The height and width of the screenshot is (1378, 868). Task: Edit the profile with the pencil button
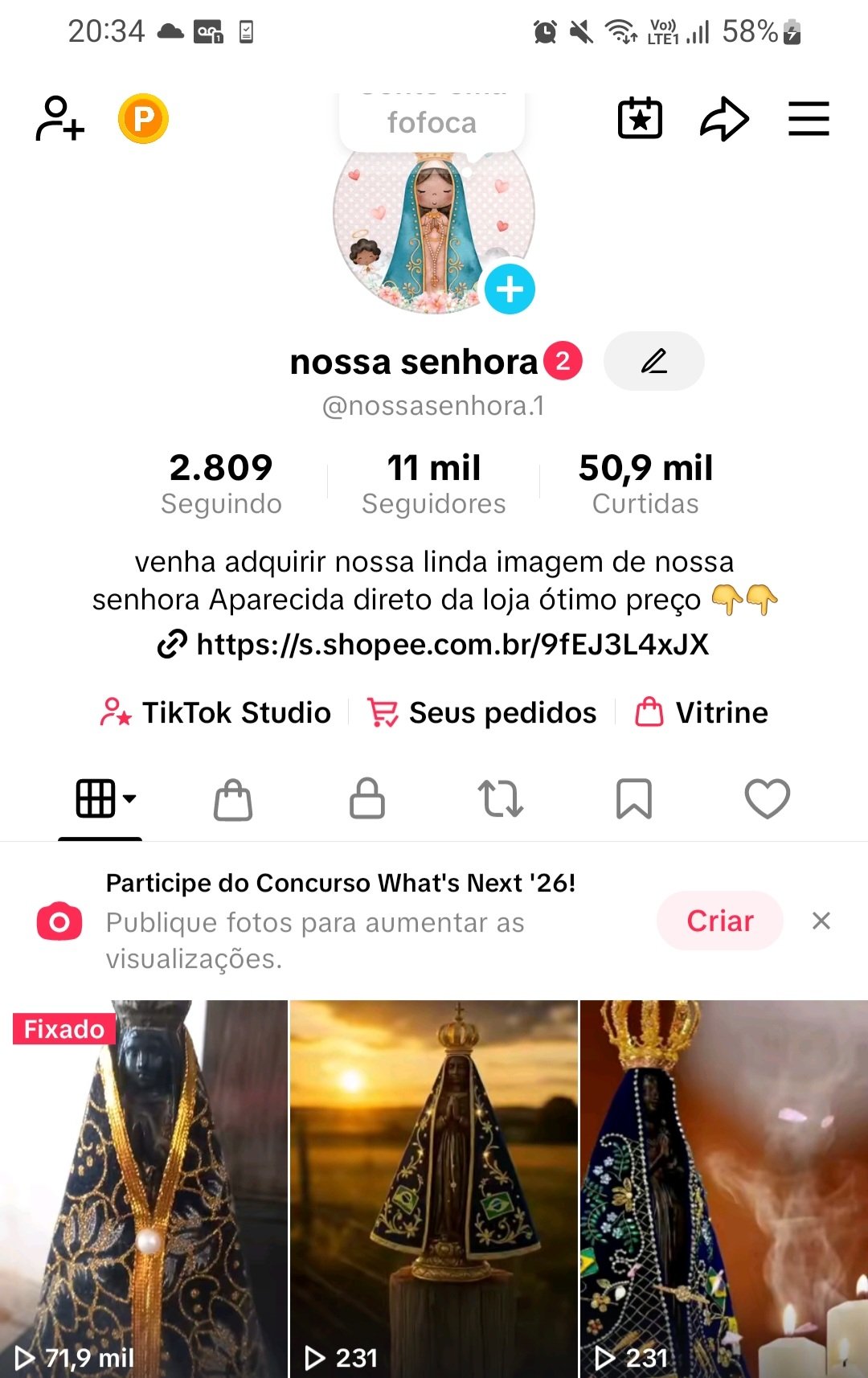click(653, 361)
